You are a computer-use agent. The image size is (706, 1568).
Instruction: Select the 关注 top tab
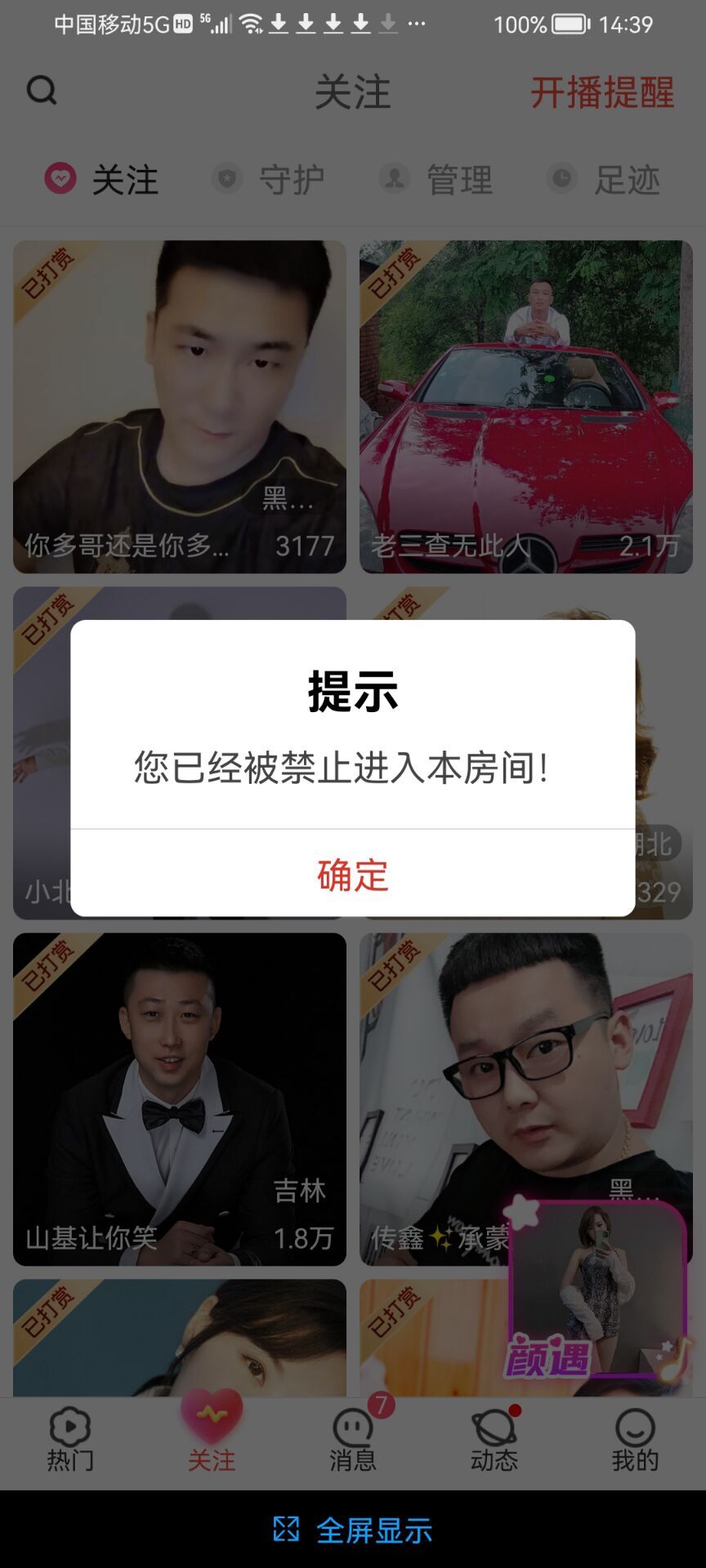point(102,179)
